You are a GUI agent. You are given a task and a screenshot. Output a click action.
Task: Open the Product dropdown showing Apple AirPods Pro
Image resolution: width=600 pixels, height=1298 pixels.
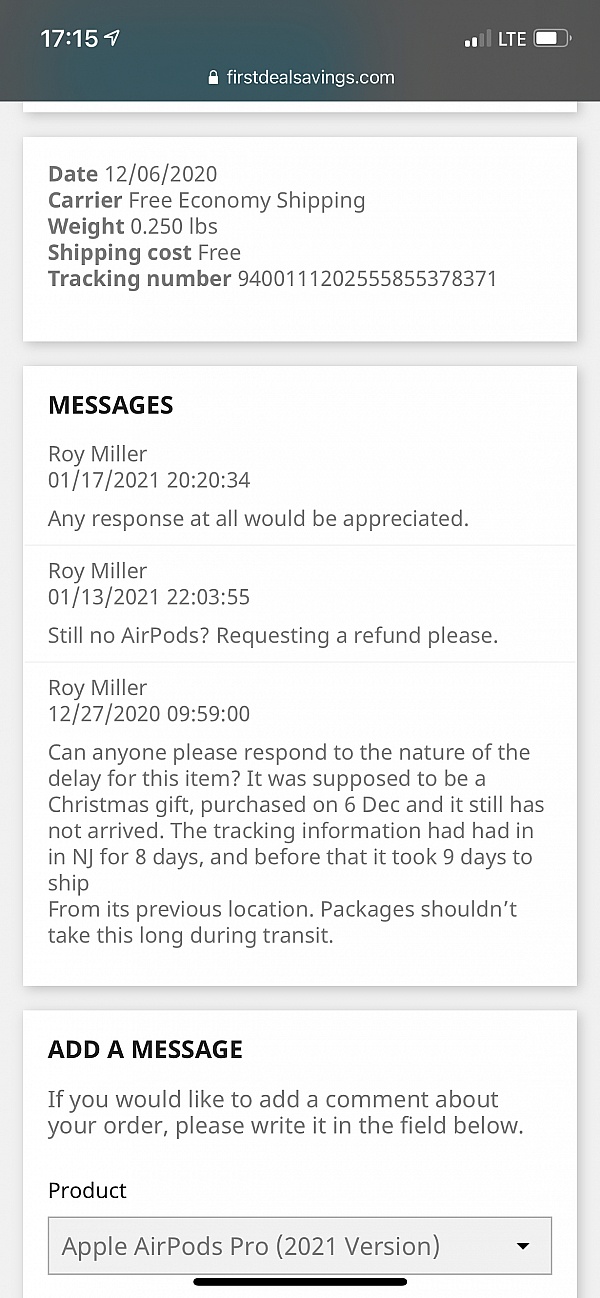click(300, 1245)
